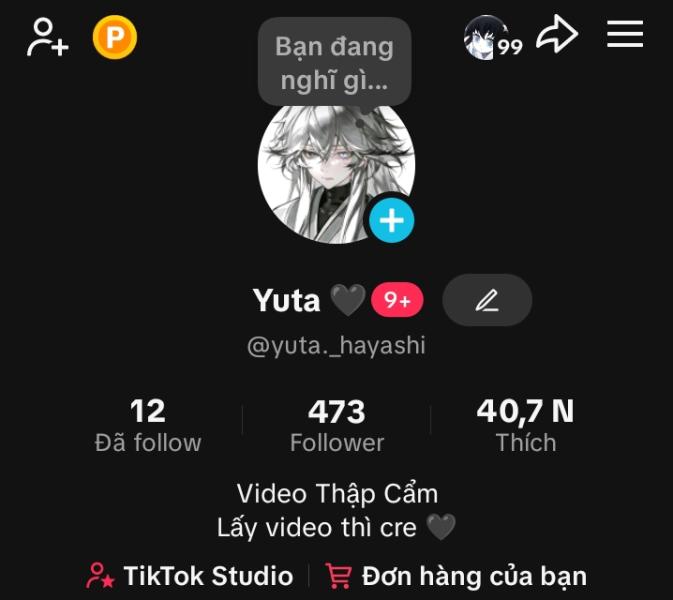Tap the gold coin rewards icon

point(115,39)
